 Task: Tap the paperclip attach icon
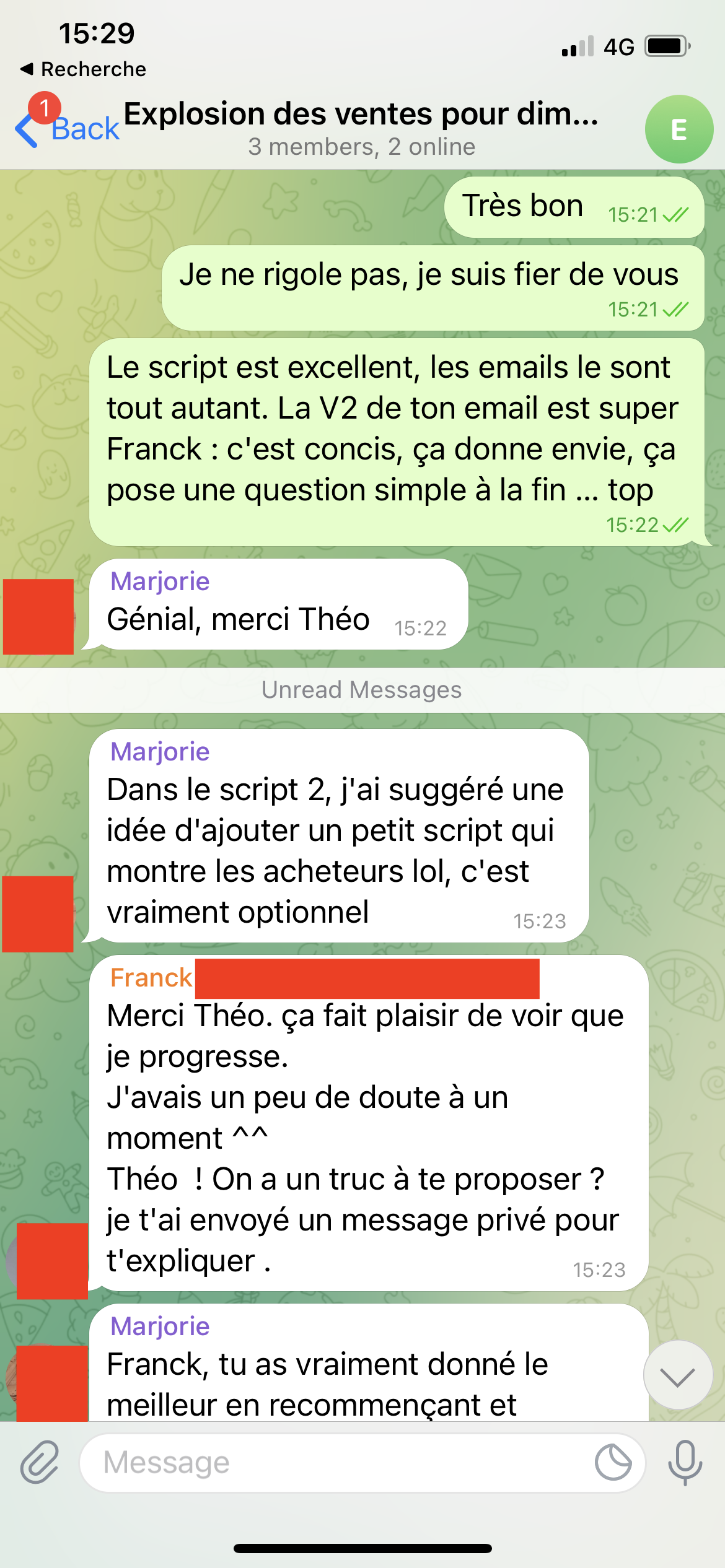pos(39,1462)
